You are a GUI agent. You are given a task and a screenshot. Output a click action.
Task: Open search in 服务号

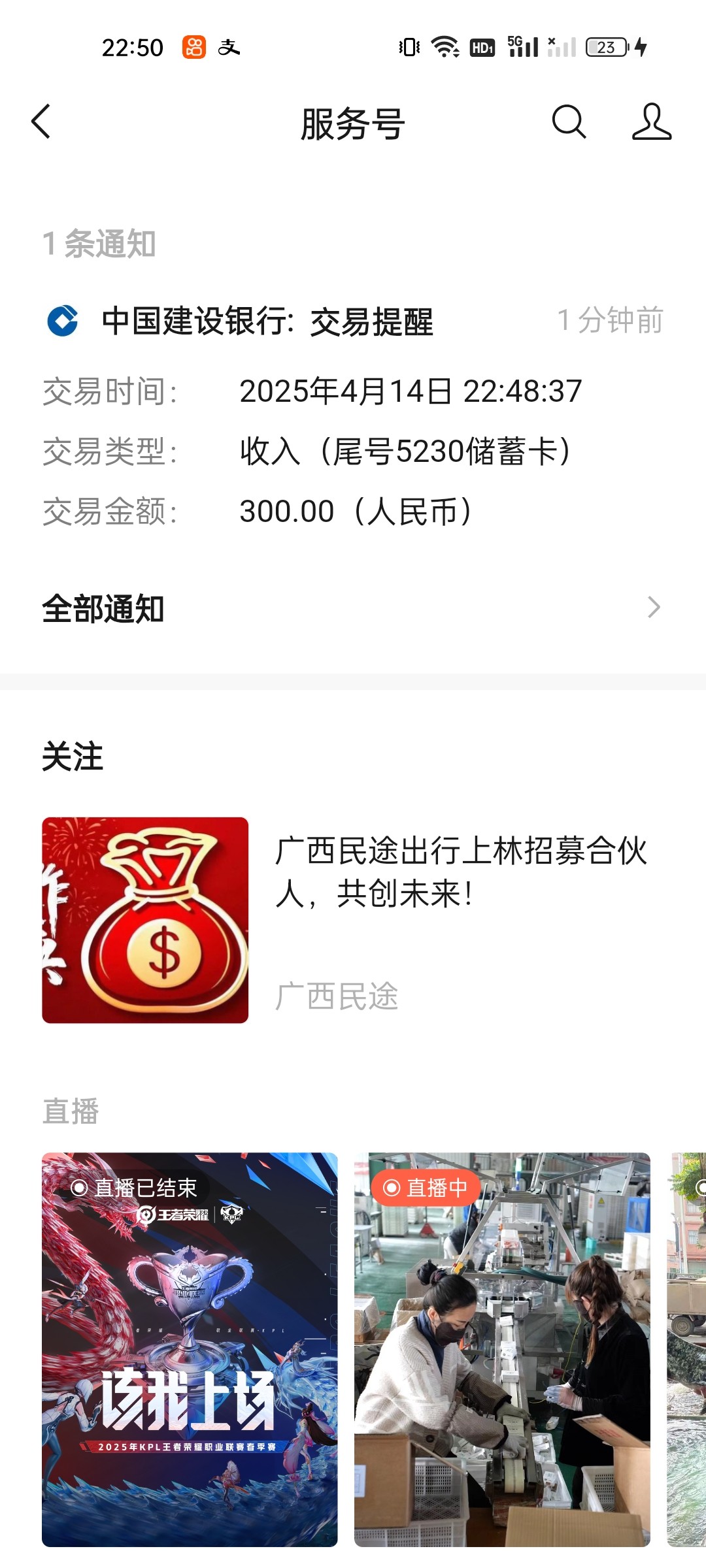569,122
